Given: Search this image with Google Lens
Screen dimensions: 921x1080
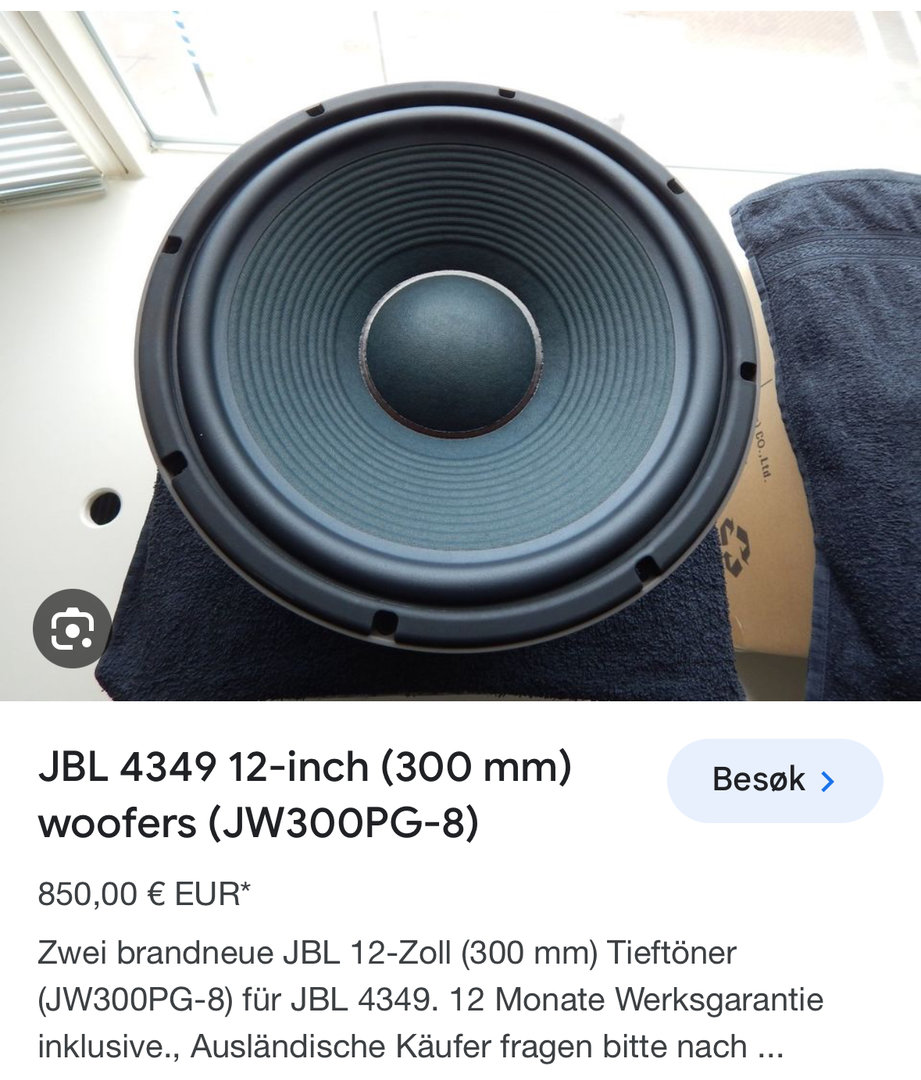Looking at the screenshot, I should (72, 629).
